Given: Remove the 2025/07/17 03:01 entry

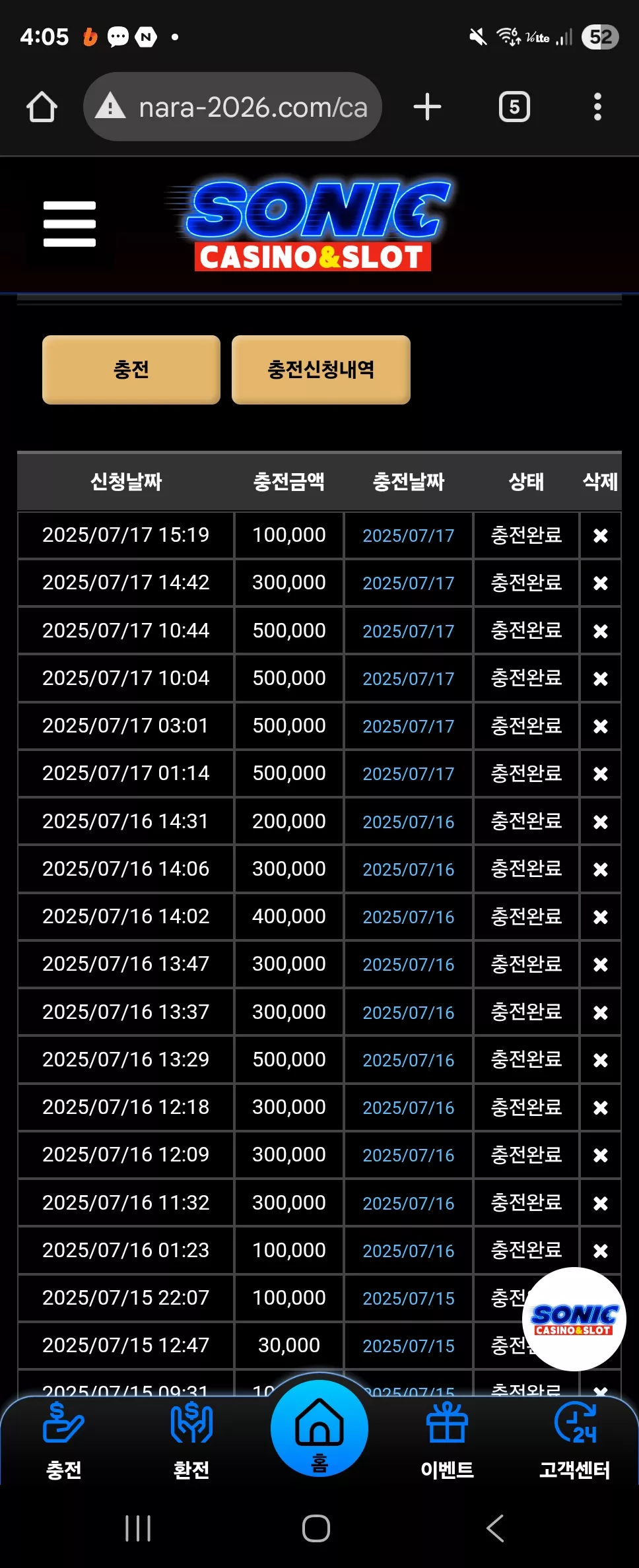Looking at the screenshot, I should [x=600, y=727].
